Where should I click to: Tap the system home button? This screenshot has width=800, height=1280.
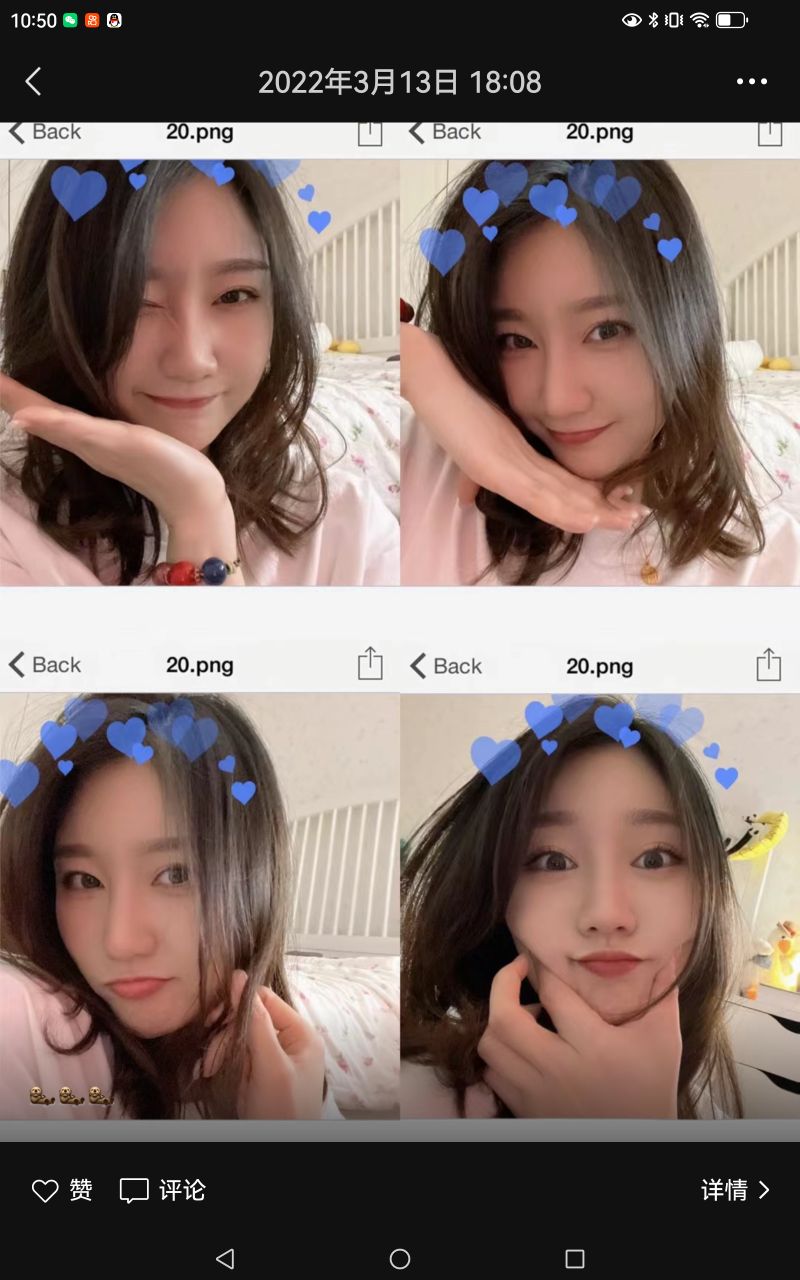point(400,1259)
